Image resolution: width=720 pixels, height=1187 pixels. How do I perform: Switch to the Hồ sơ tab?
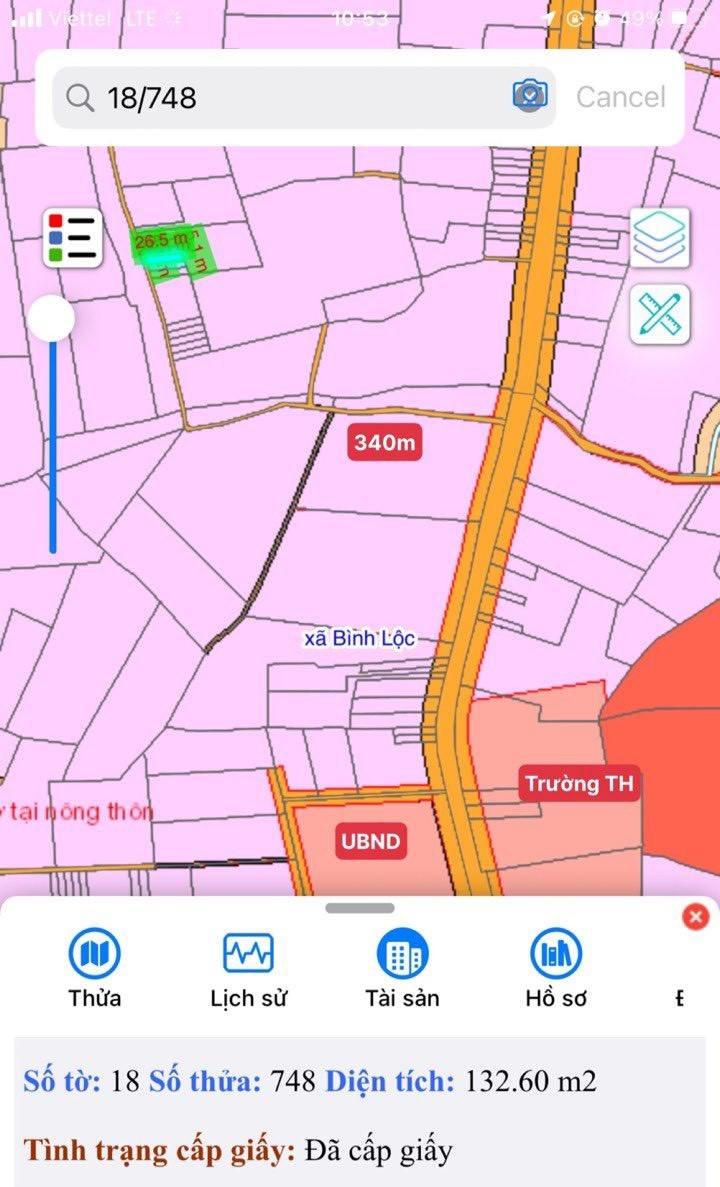click(556, 966)
